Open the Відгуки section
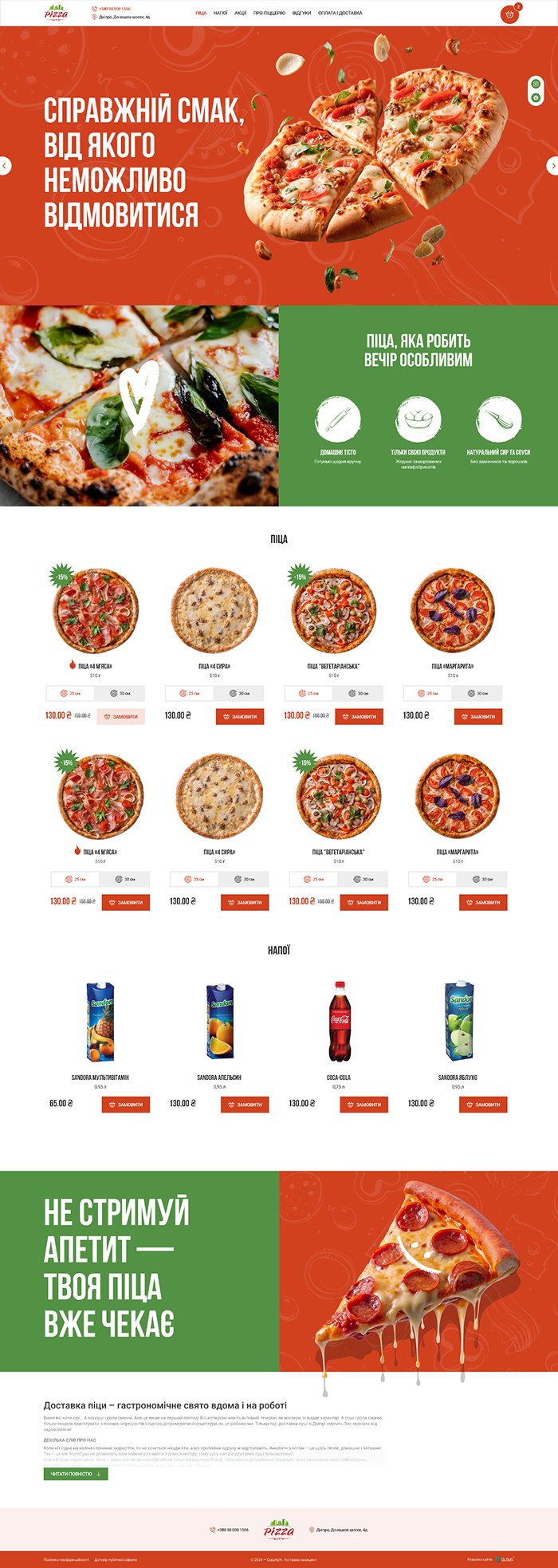 tap(301, 14)
